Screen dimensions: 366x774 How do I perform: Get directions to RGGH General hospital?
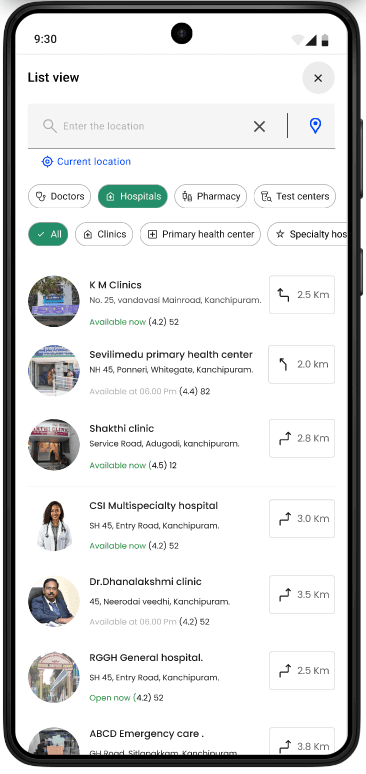pyautogui.click(x=302, y=670)
